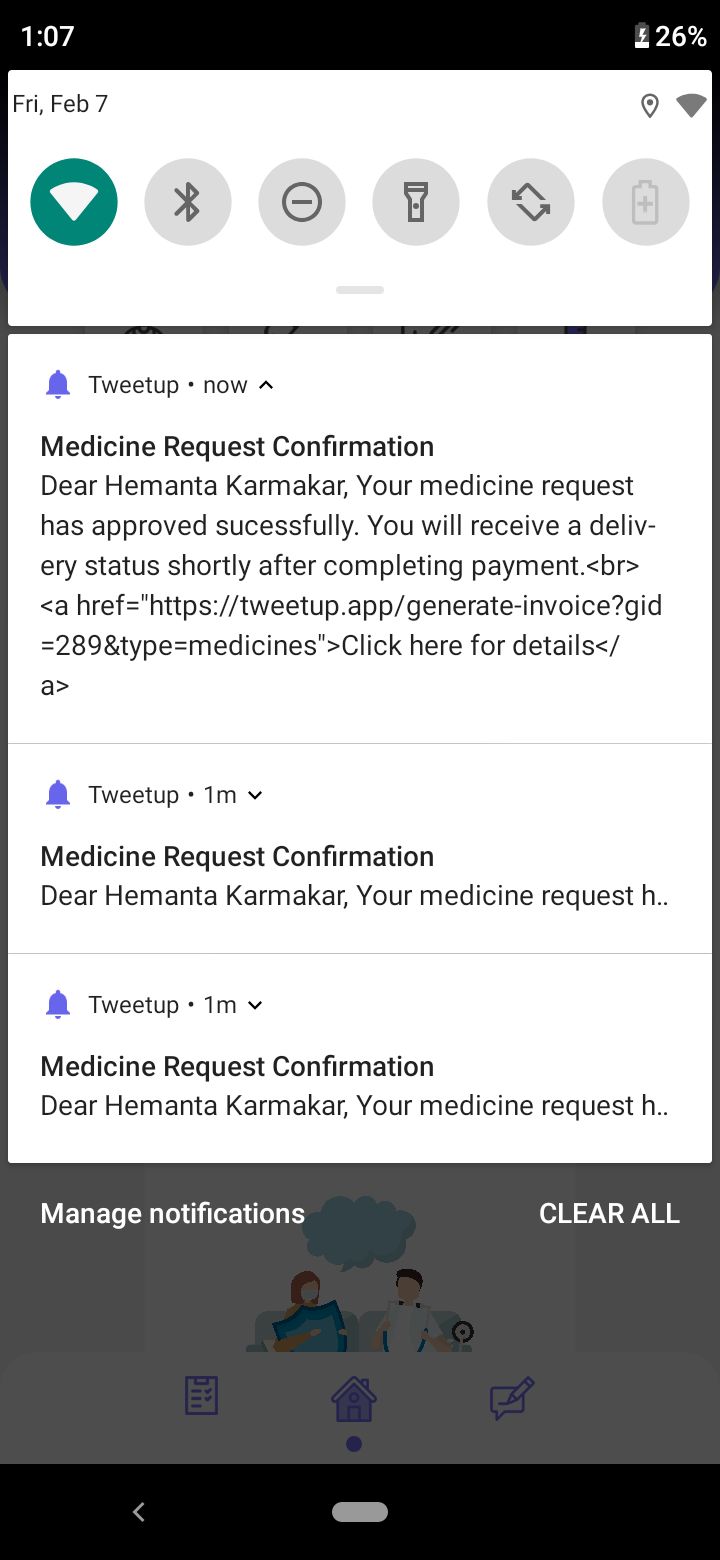Clear all notifications
Screen dimensions: 720x1560
[x=609, y=1213]
